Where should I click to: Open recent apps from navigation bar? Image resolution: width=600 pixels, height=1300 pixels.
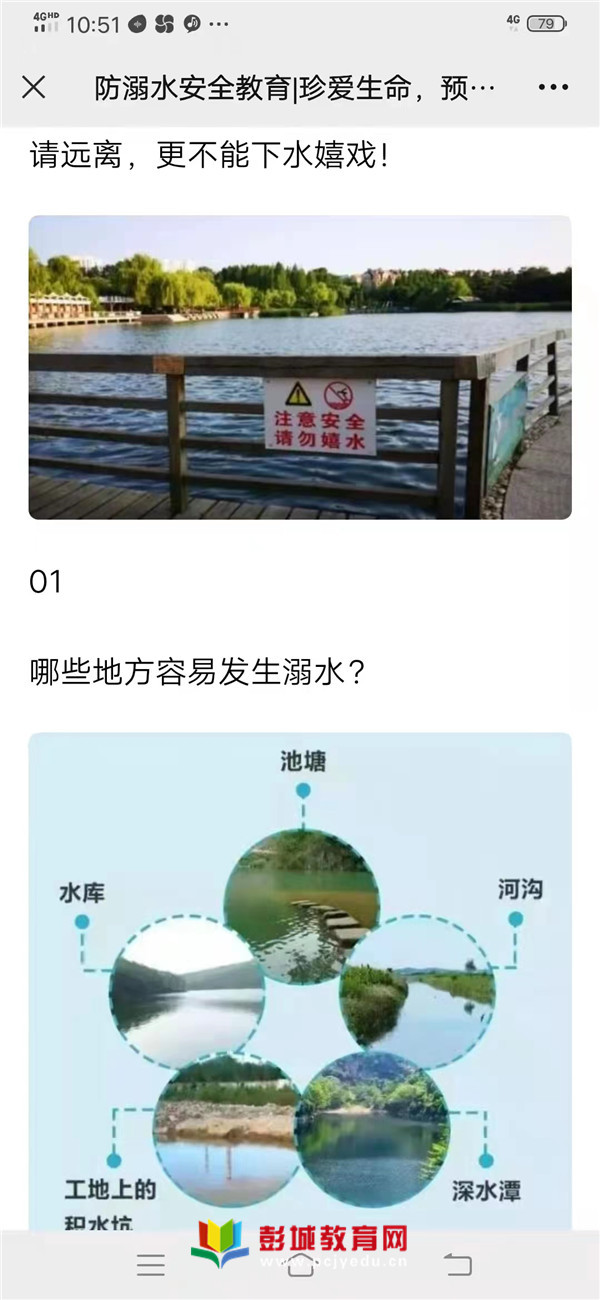tap(151, 1265)
